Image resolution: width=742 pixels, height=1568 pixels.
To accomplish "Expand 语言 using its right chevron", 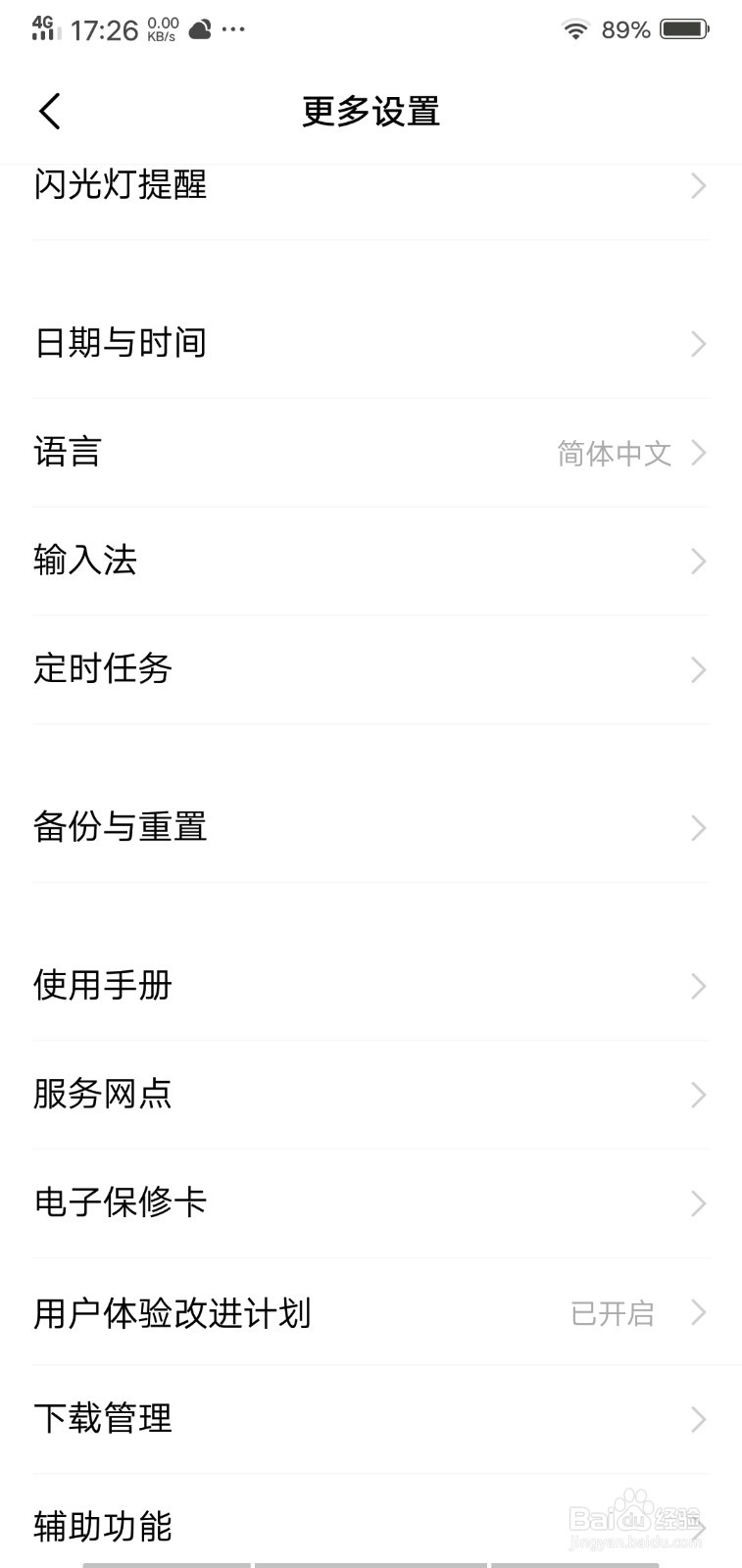I will (697, 453).
